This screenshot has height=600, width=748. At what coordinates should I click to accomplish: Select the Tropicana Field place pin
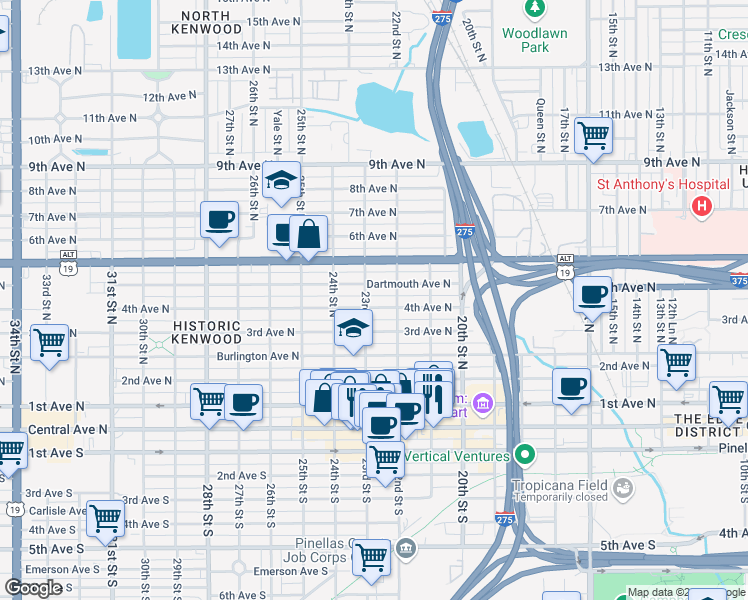pyautogui.click(x=624, y=488)
